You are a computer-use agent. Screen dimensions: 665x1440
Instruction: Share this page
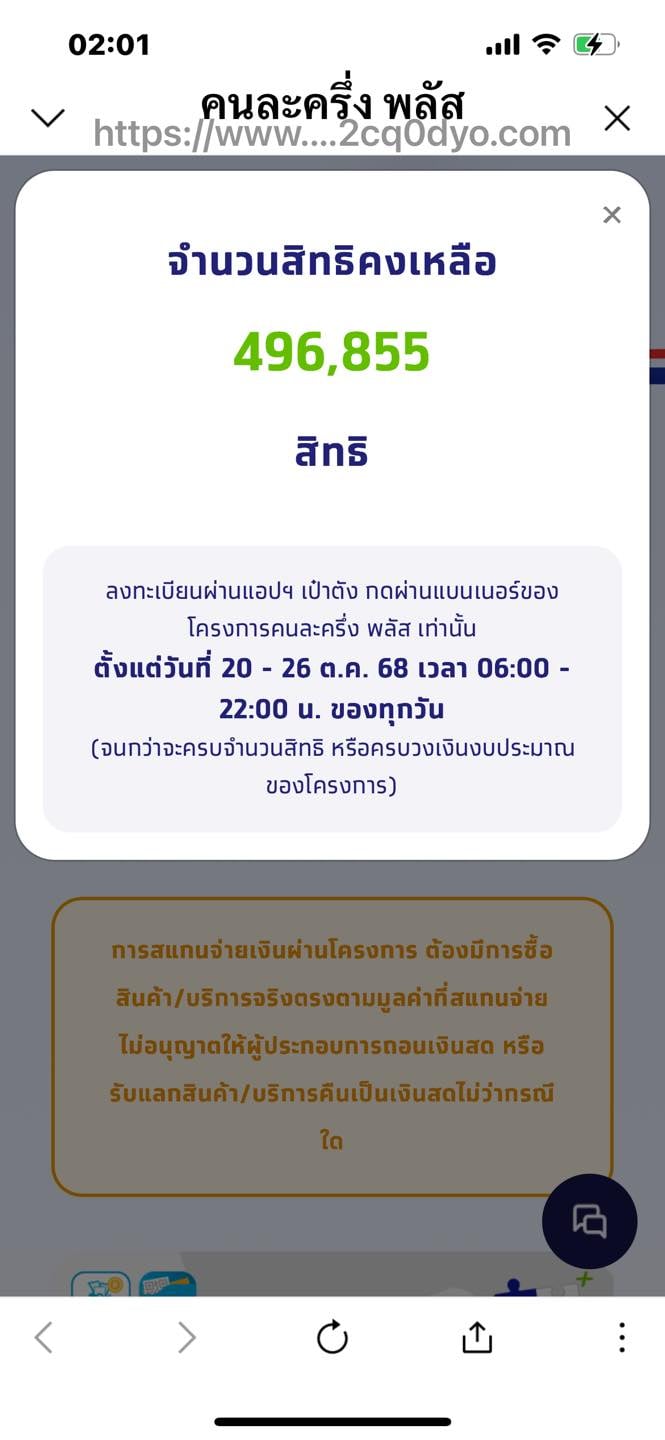tap(477, 1337)
